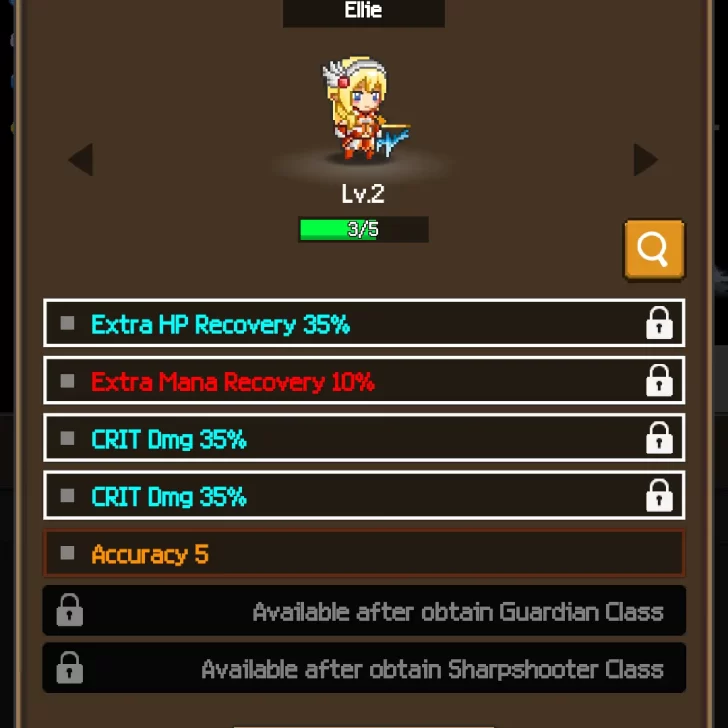Screen dimensions: 728x728
Task: Go to the previous character with left arrow
Action: pos(82,160)
